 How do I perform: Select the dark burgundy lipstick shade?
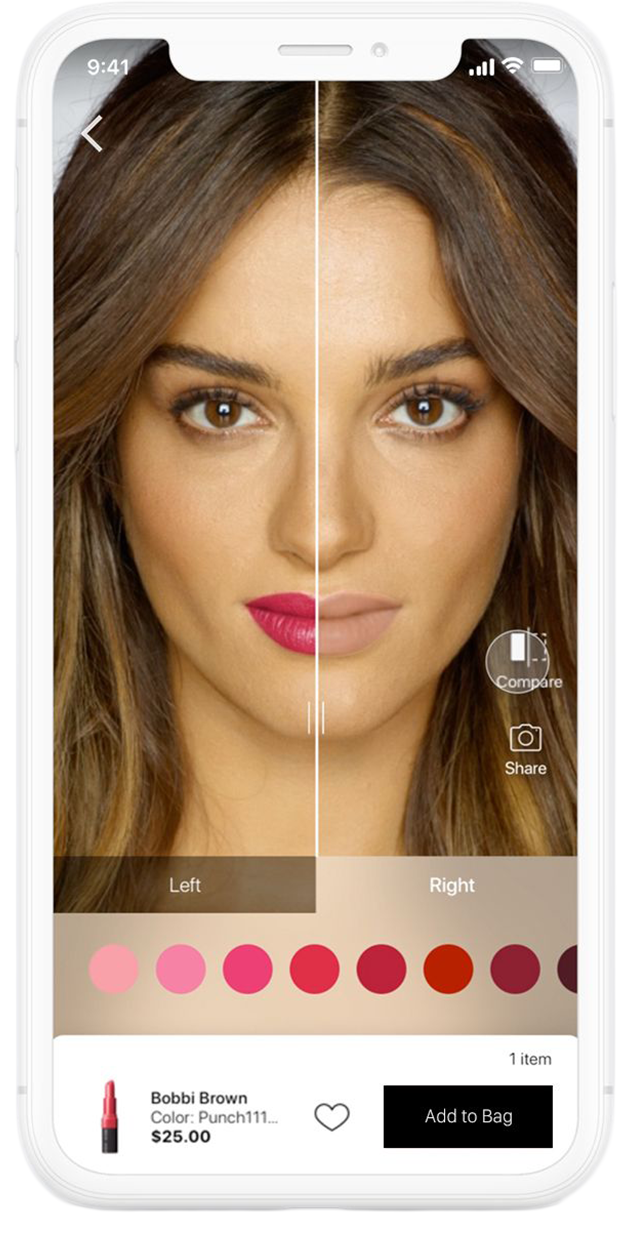[515, 969]
